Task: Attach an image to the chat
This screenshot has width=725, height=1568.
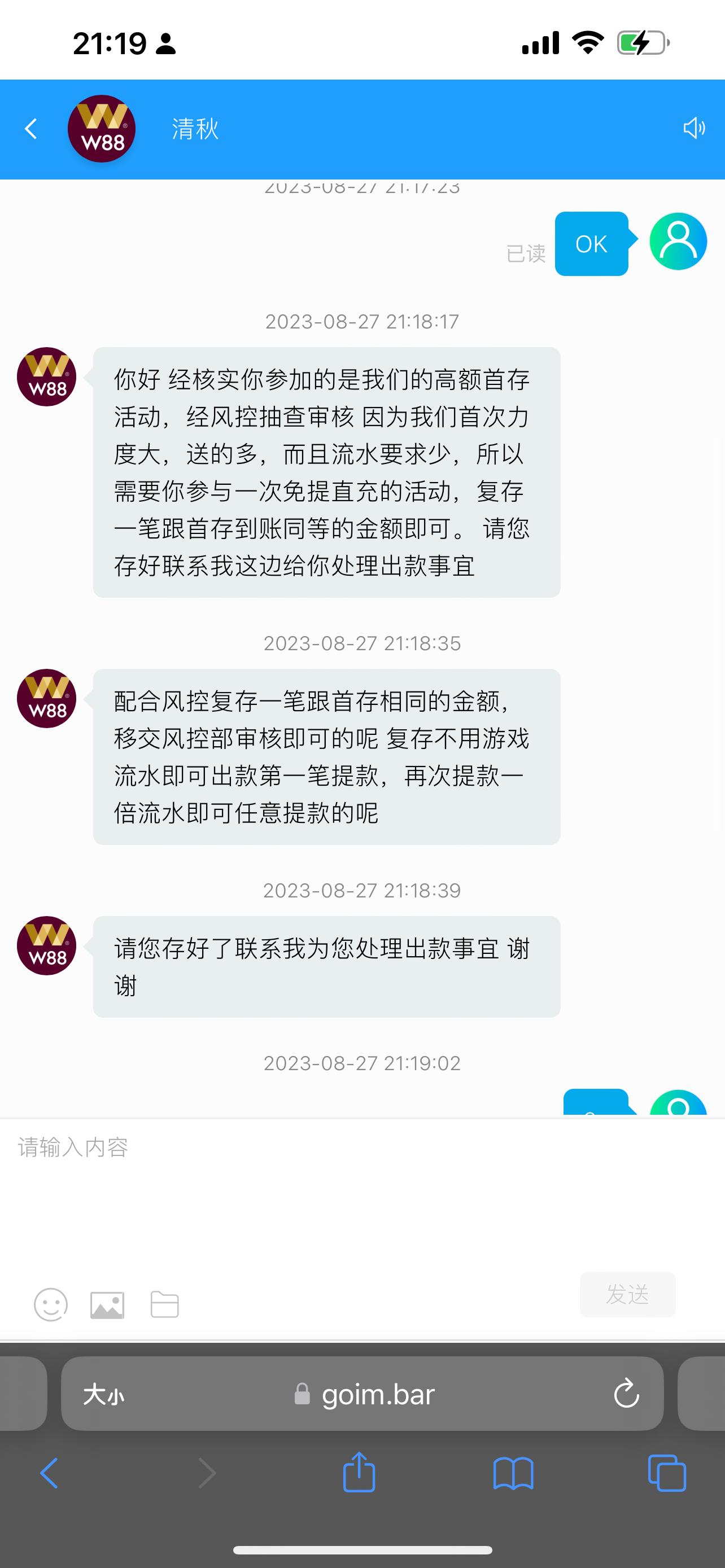Action: click(x=107, y=1304)
